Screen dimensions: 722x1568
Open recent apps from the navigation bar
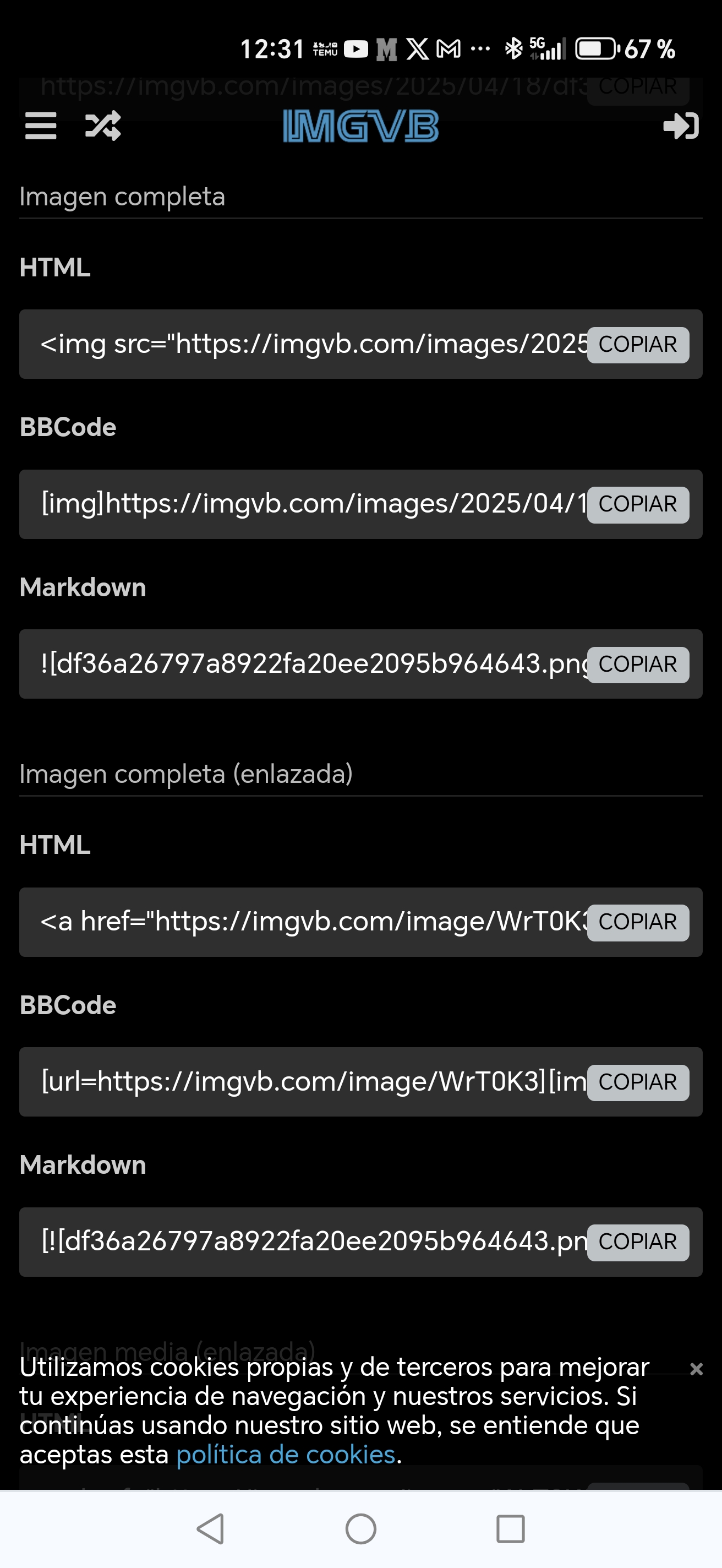[x=510, y=1528]
